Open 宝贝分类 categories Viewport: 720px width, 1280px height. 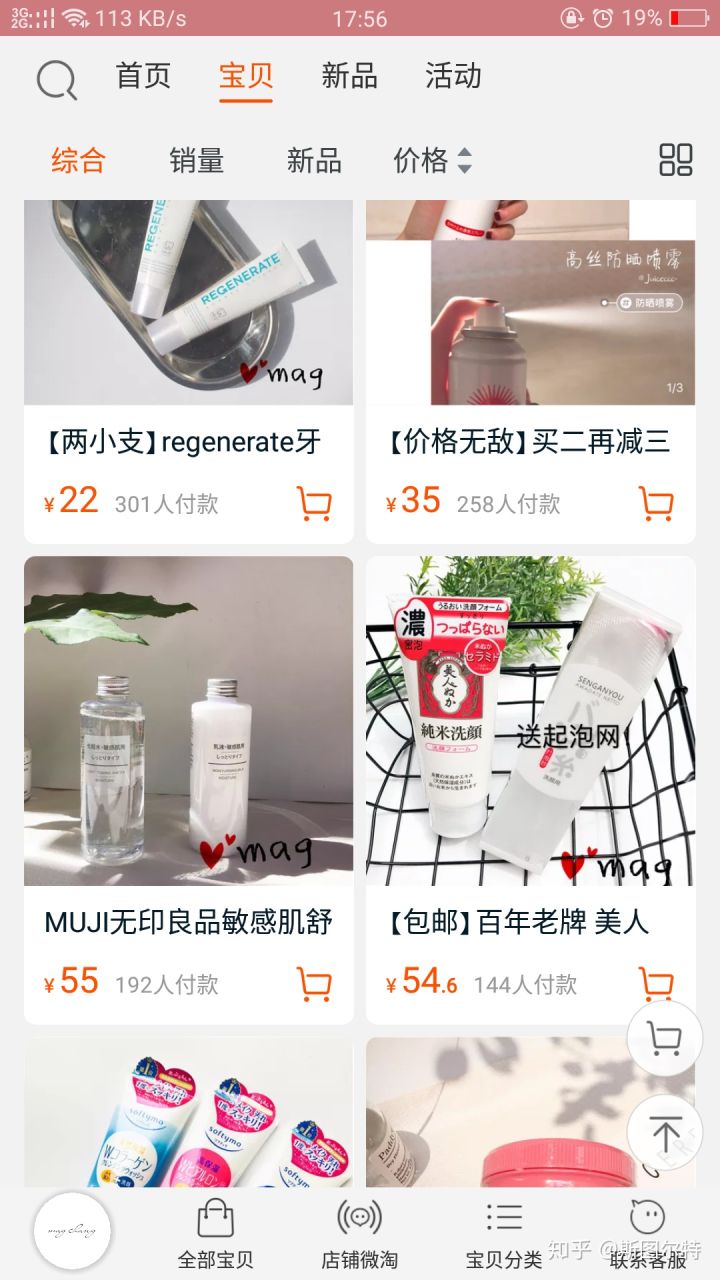504,1233
